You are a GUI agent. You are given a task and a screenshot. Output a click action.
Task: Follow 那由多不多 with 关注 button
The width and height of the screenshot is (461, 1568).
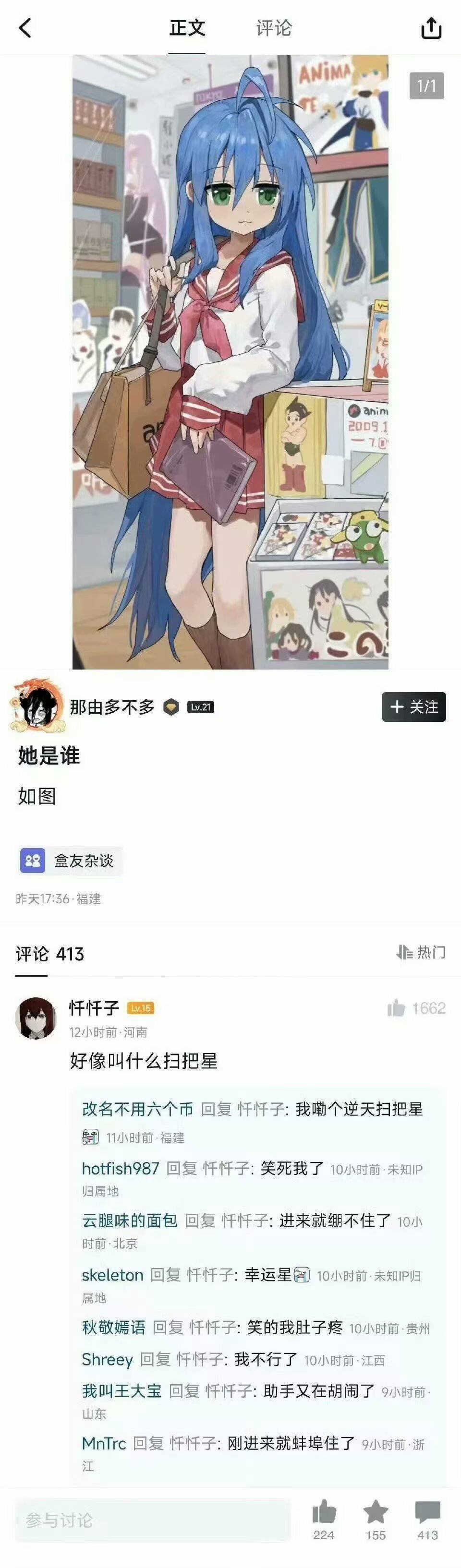pyautogui.click(x=414, y=706)
